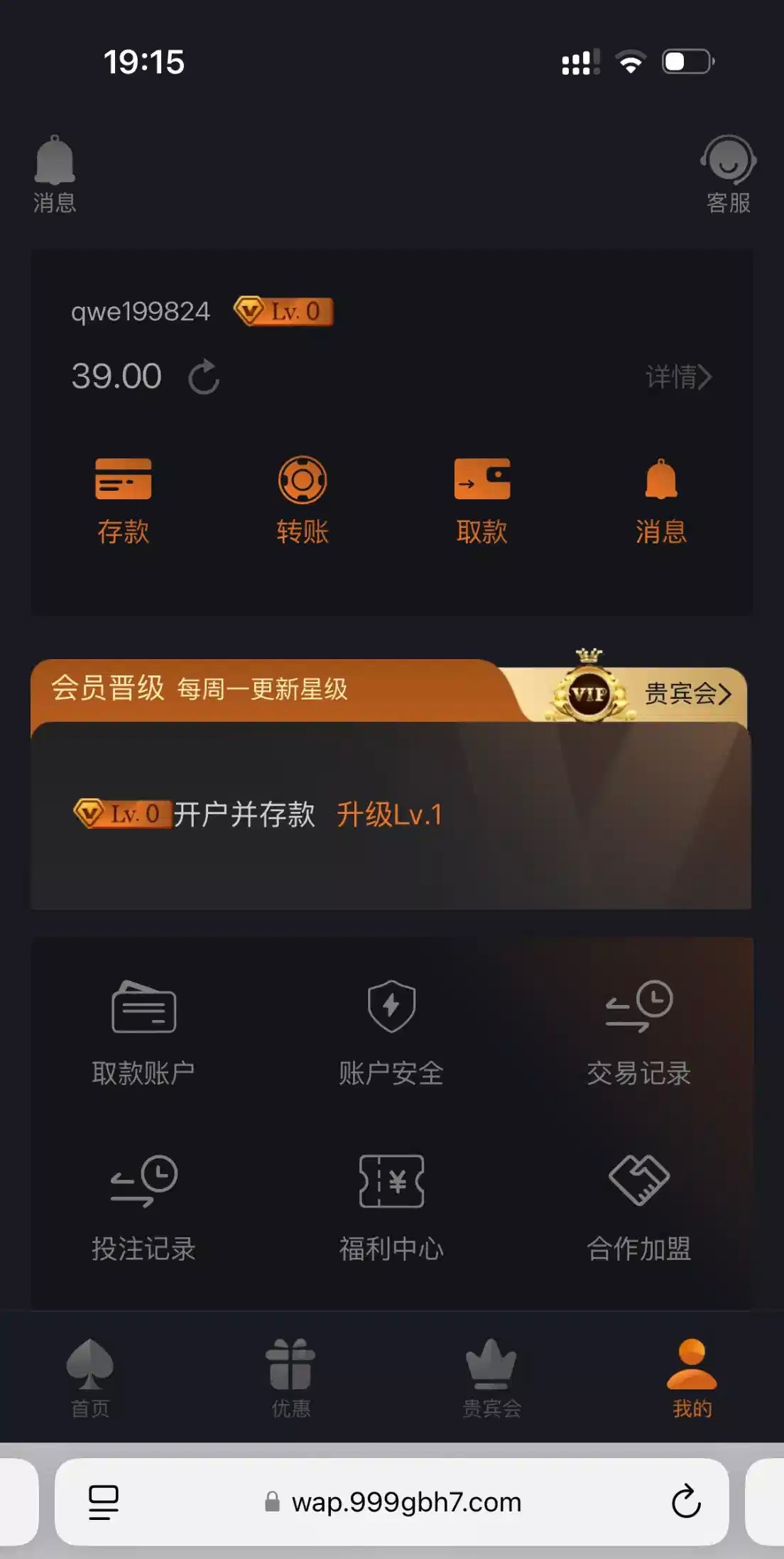The height and width of the screenshot is (1559, 784).
Task: Switch to the 首页 home tab
Action: pyautogui.click(x=90, y=1378)
